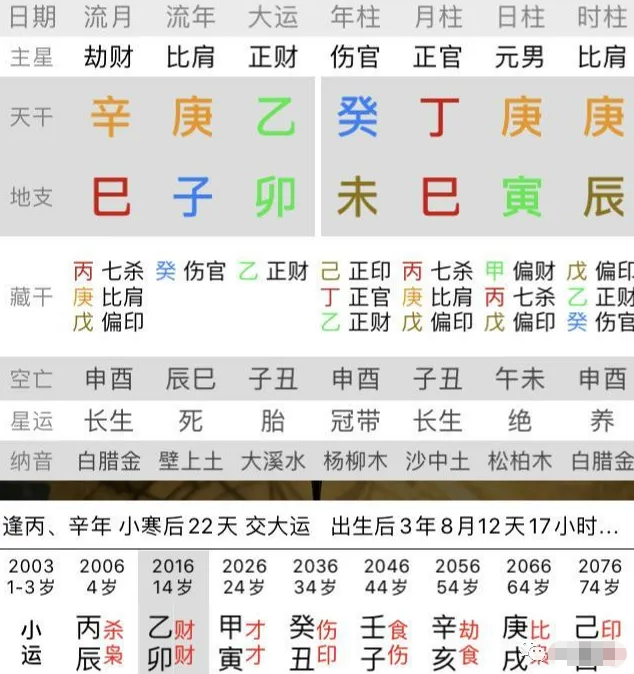Select the 2006 丙辰 luck cycle
Screen dimensions: 634x674
[102, 612]
